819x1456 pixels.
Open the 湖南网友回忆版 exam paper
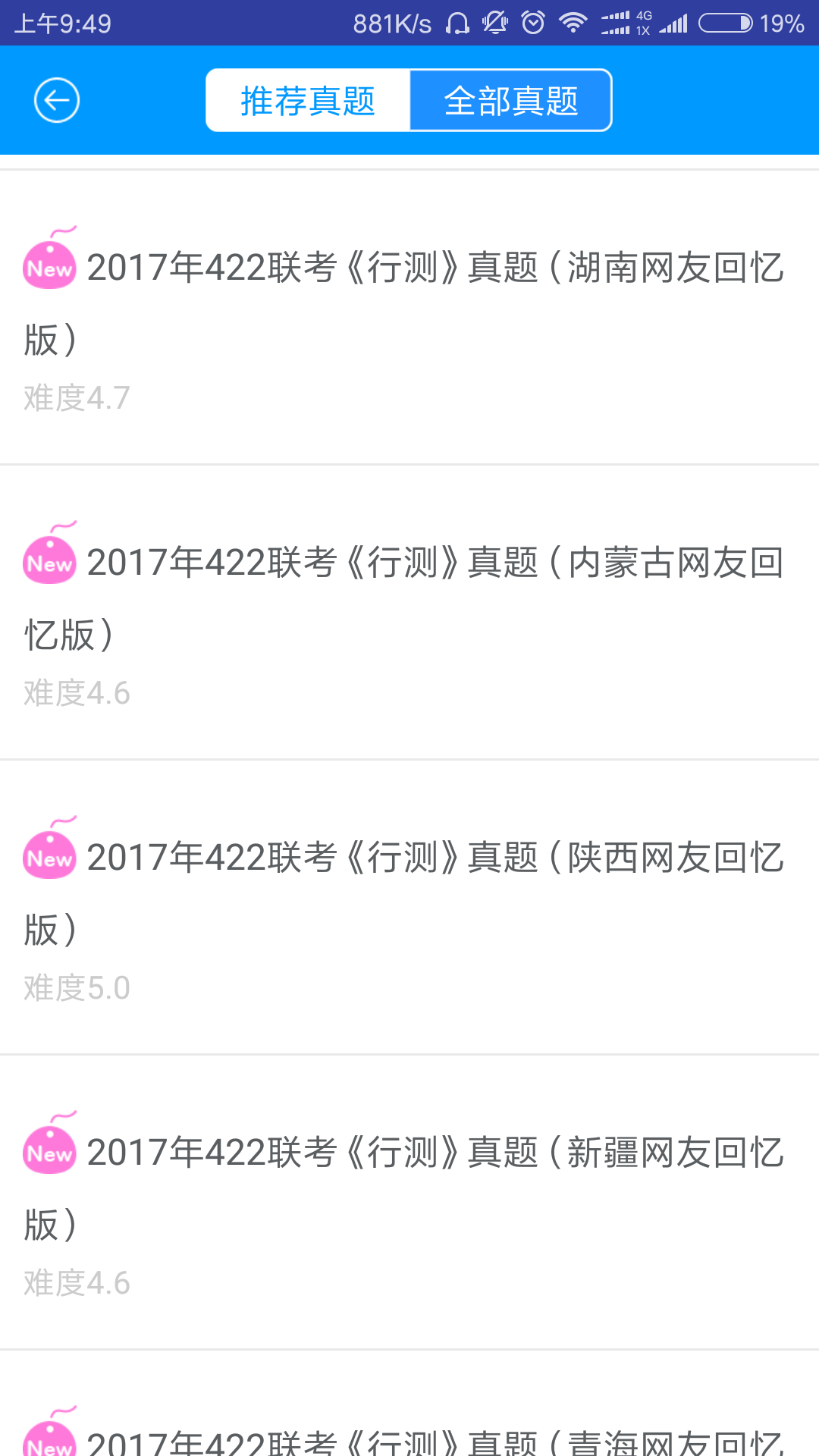click(409, 302)
